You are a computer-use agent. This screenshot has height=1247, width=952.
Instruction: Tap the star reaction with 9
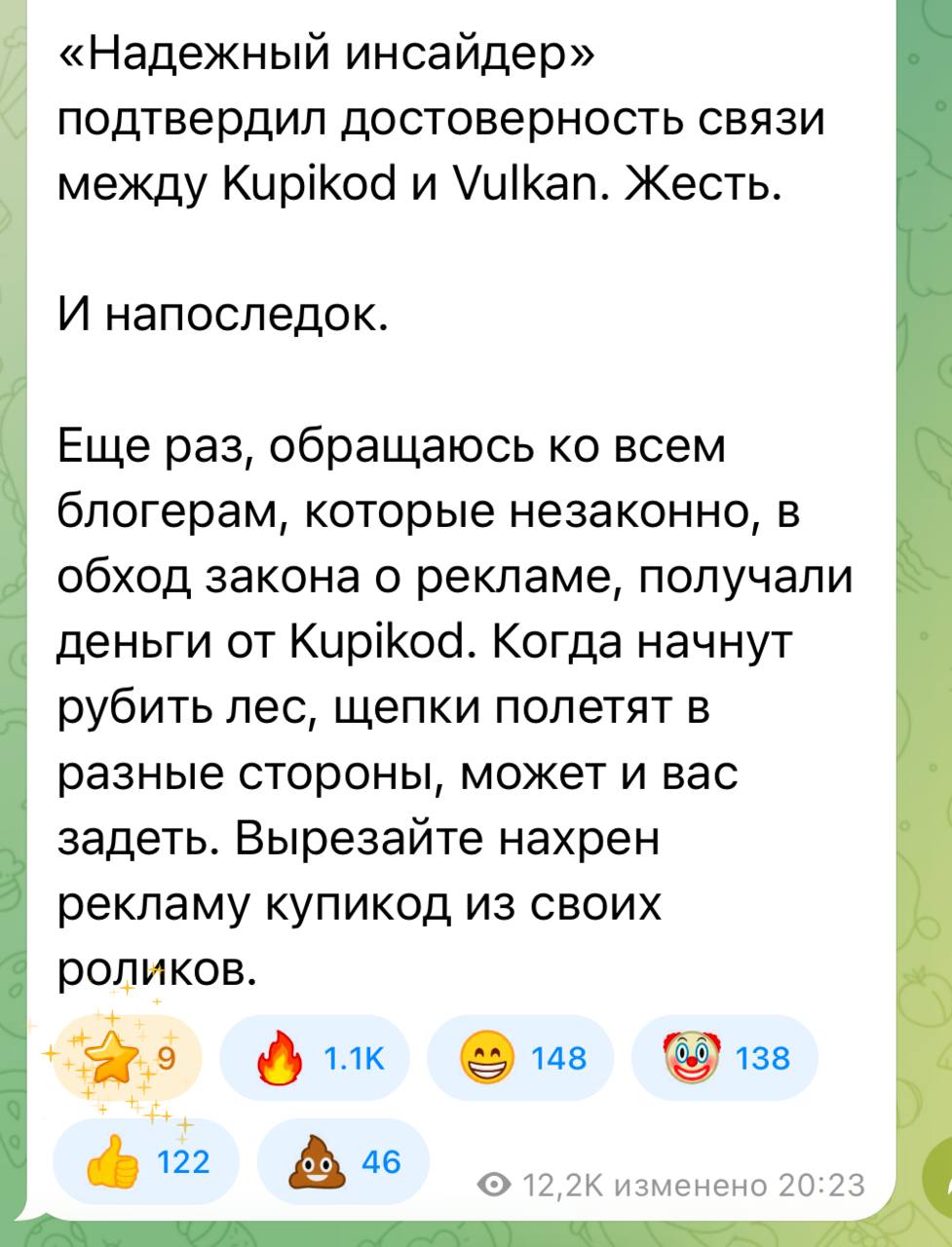[x=127, y=1057]
